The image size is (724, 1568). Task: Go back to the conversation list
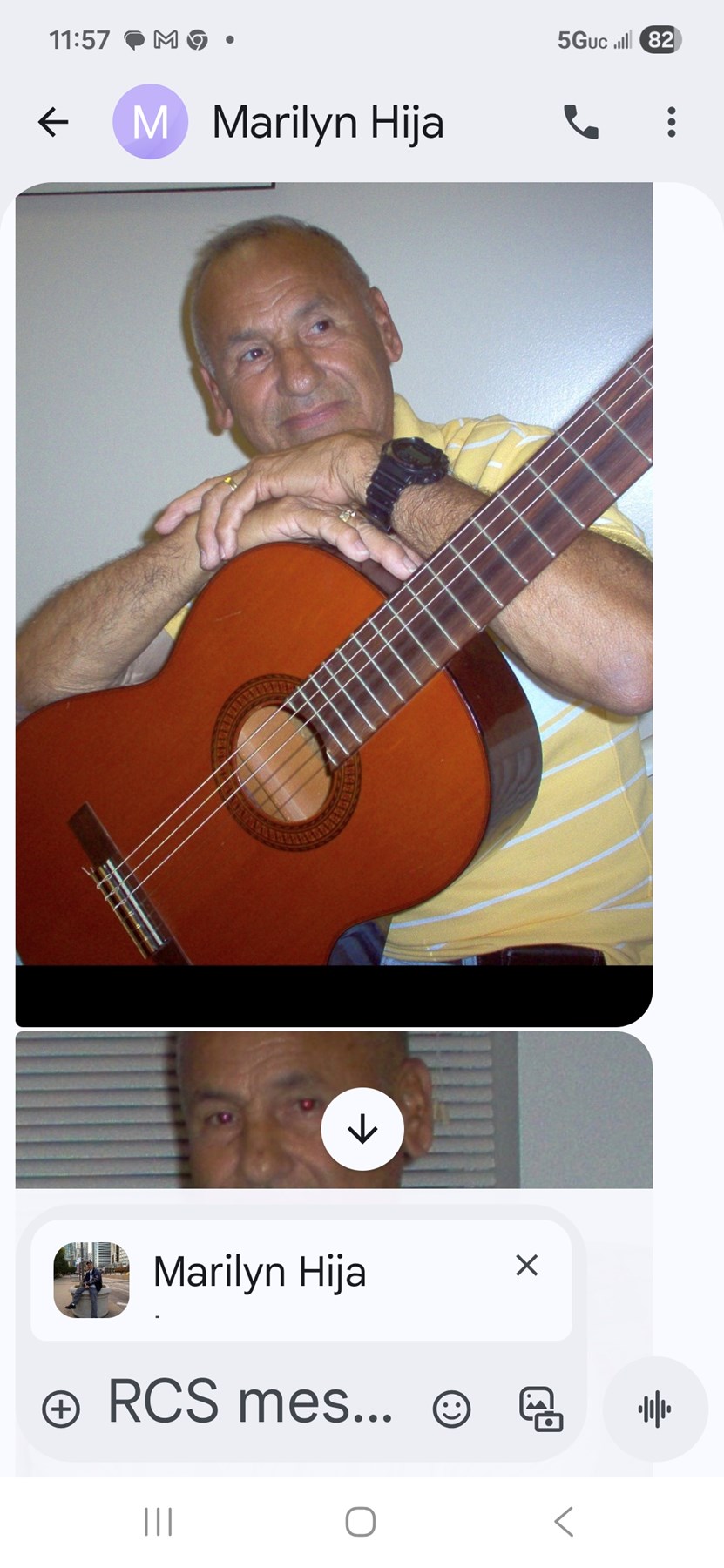pos(53,122)
